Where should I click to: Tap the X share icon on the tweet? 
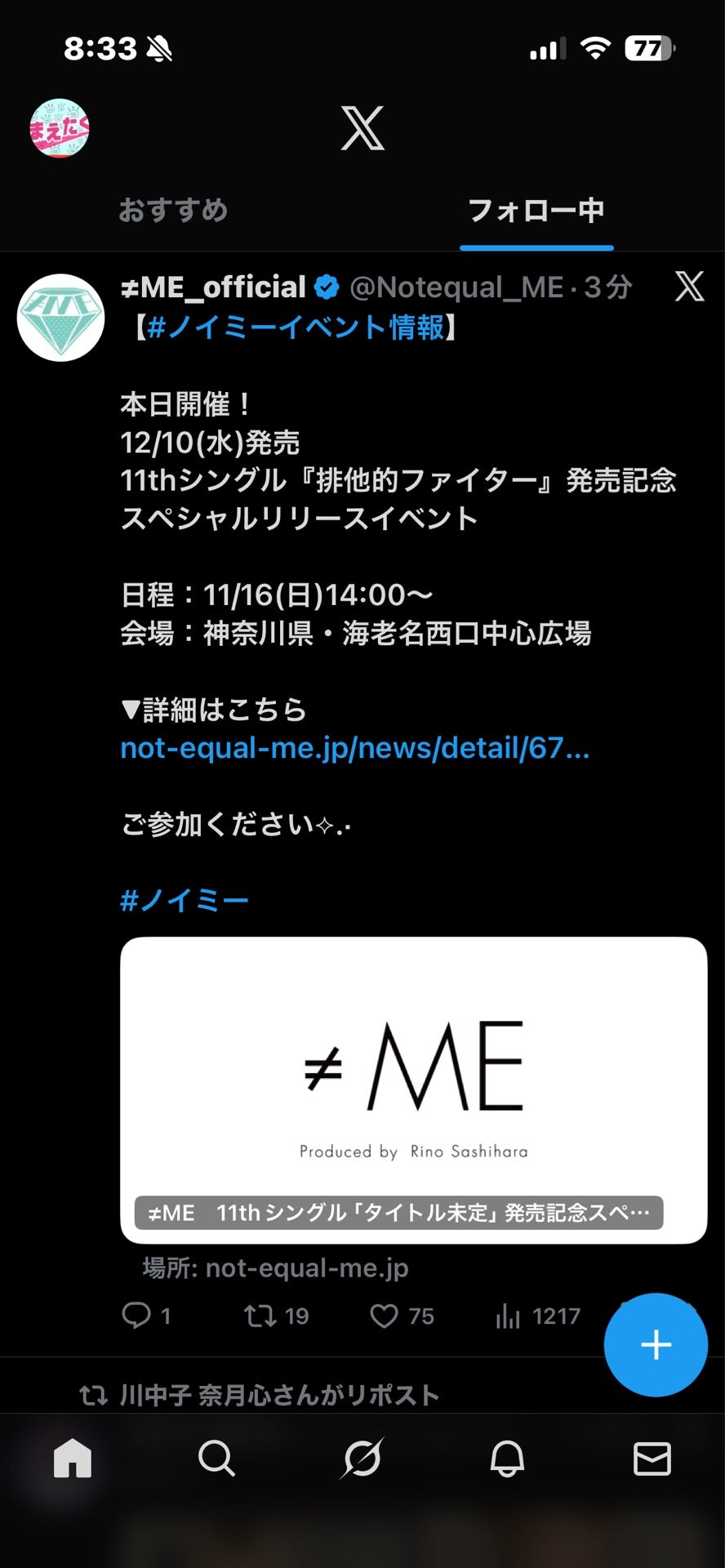click(x=690, y=287)
